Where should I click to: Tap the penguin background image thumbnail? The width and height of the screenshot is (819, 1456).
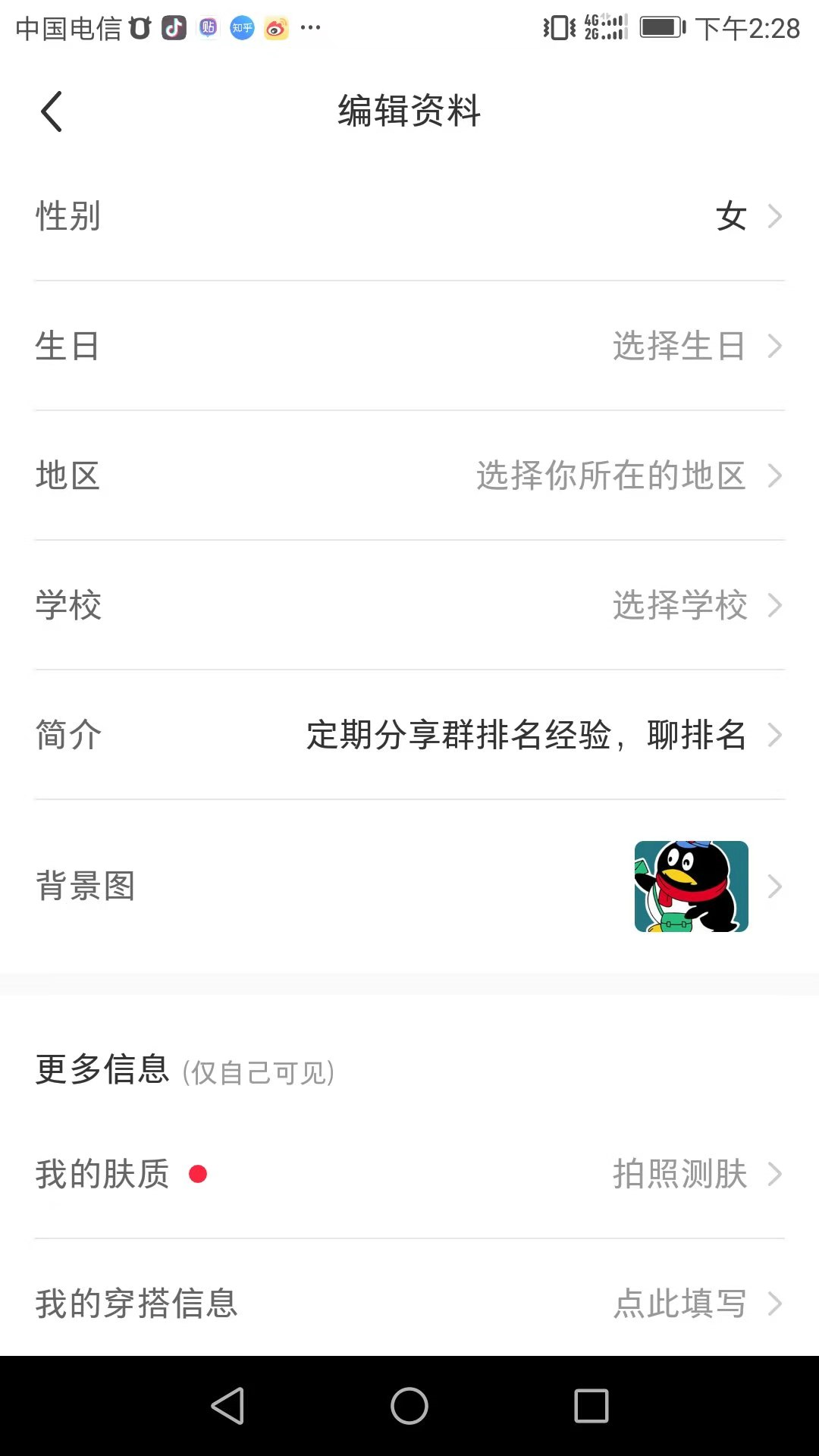[690, 886]
